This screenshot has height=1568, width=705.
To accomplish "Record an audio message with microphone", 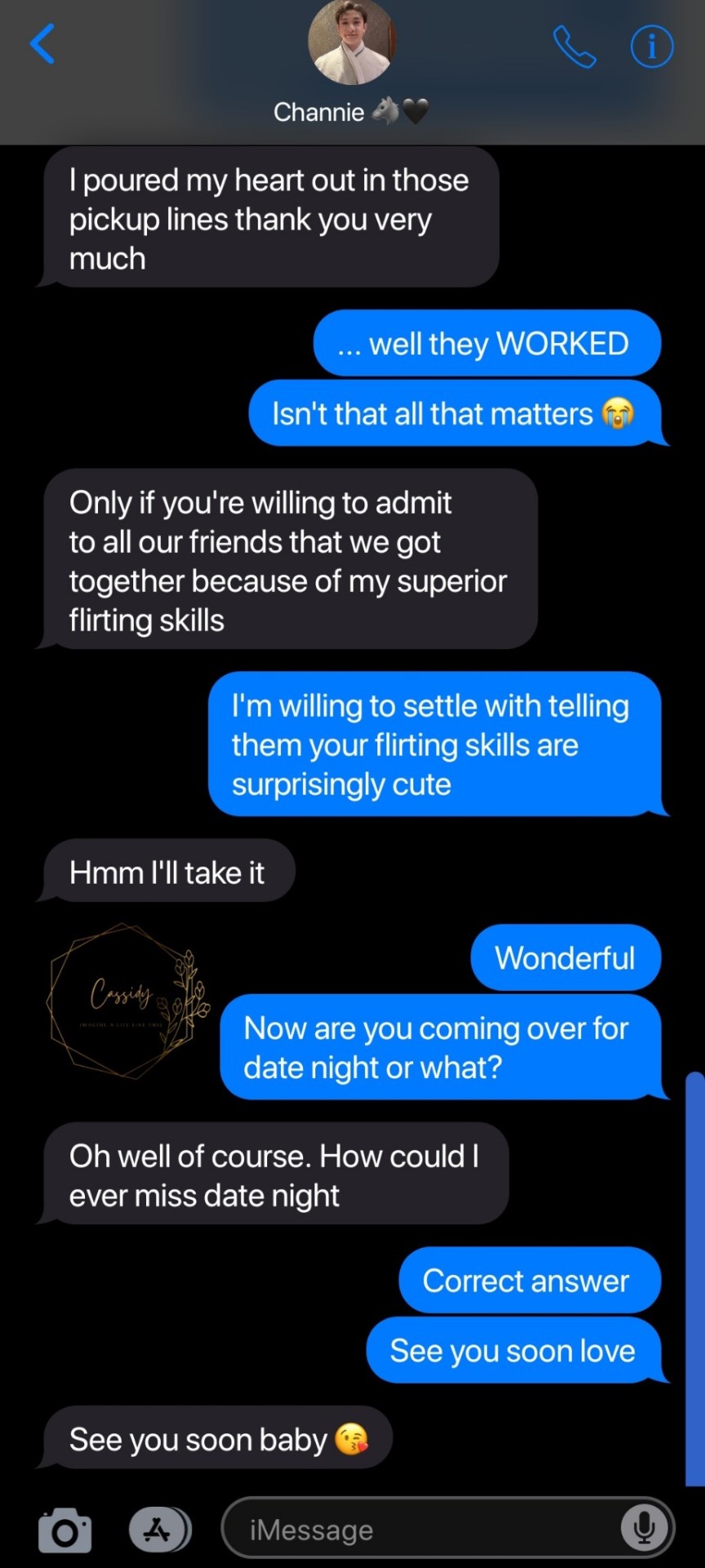I will [x=644, y=1528].
